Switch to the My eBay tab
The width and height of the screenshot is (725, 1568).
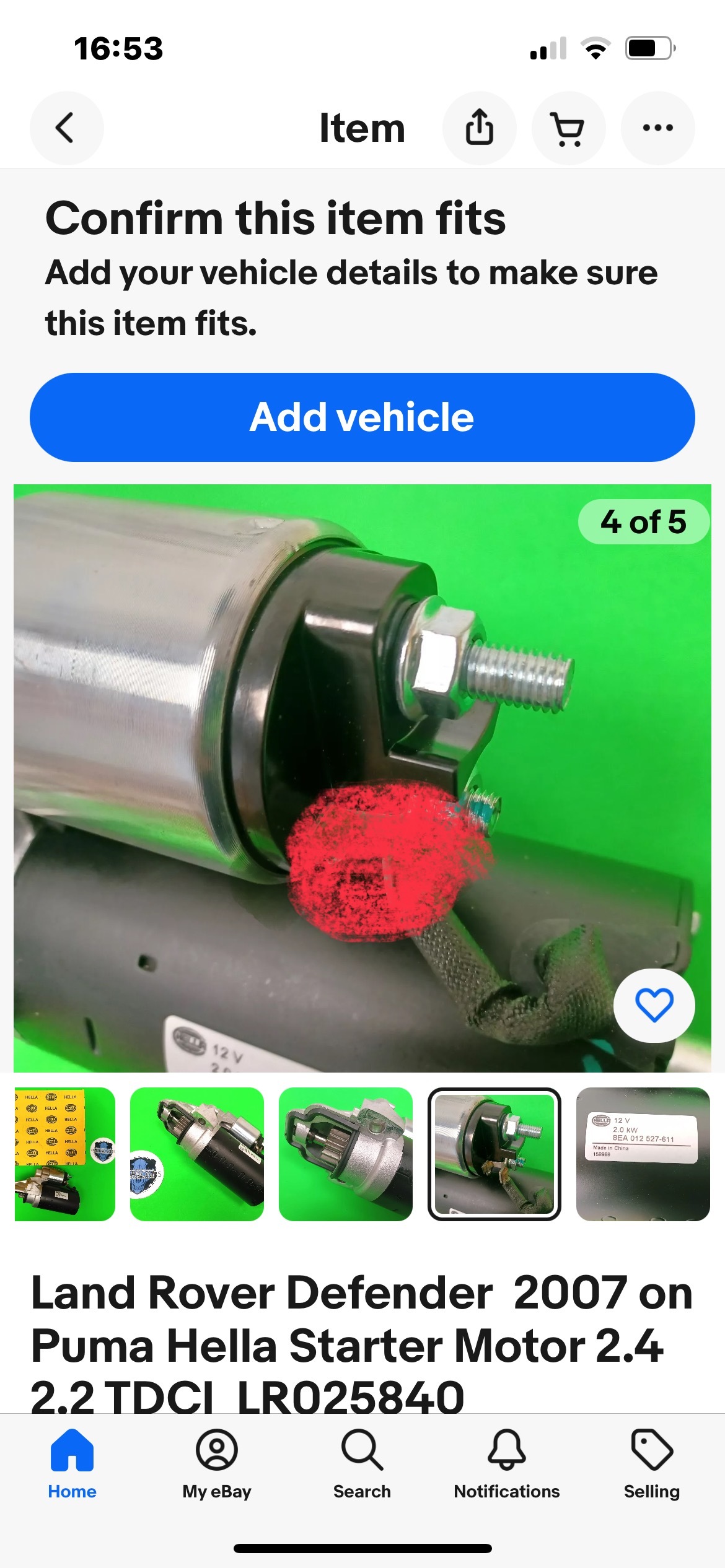[217, 1464]
